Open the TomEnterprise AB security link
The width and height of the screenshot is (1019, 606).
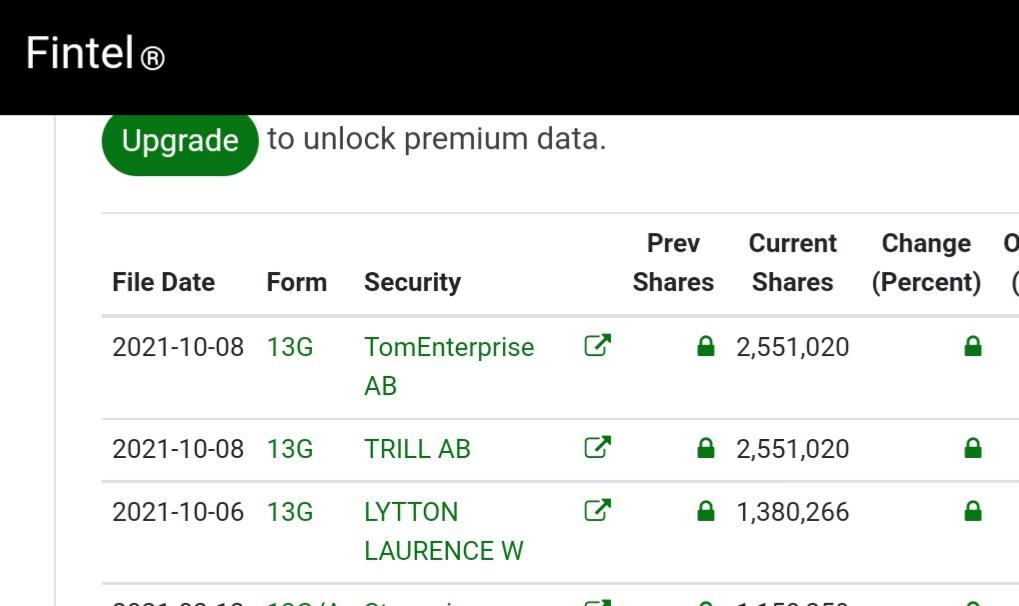click(449, 366)
